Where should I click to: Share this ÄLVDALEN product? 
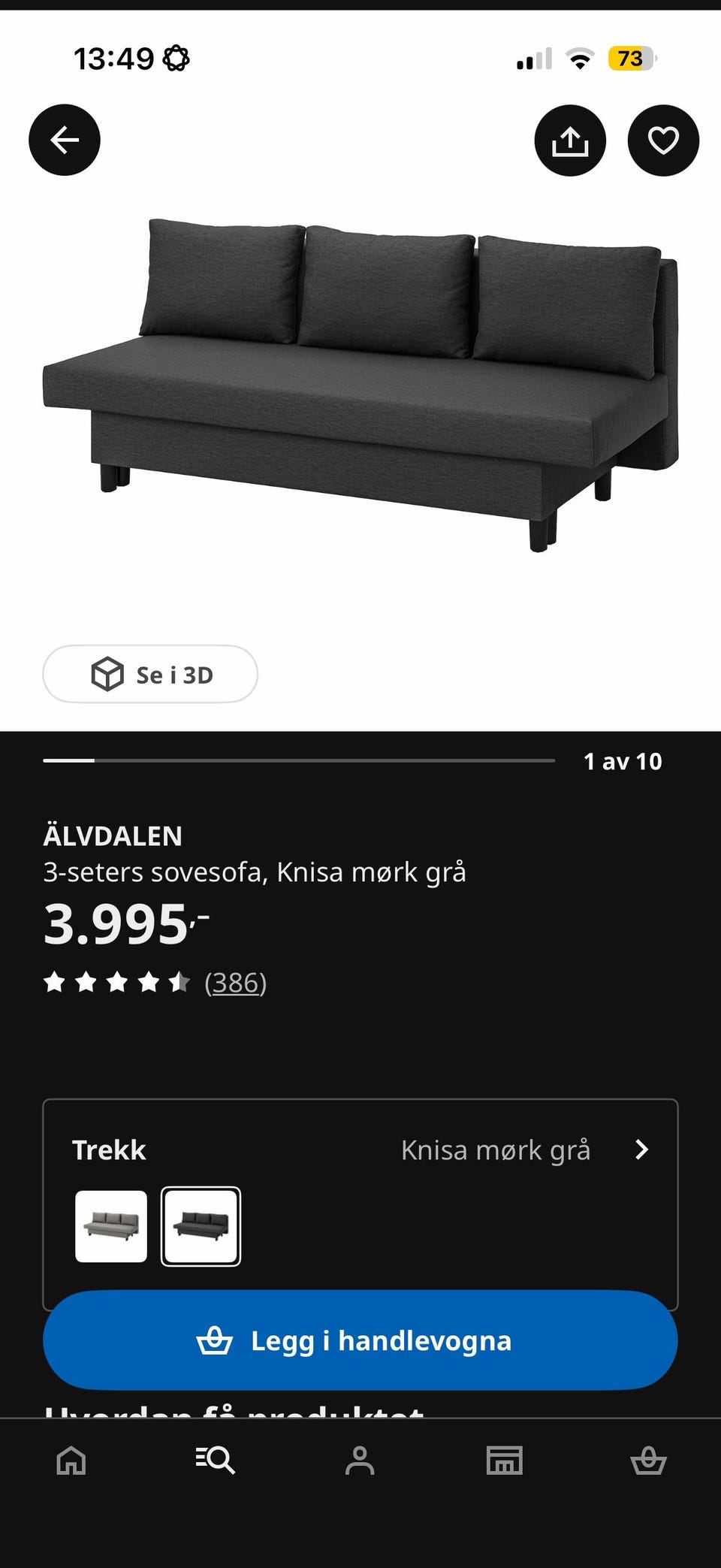point(570,140)
